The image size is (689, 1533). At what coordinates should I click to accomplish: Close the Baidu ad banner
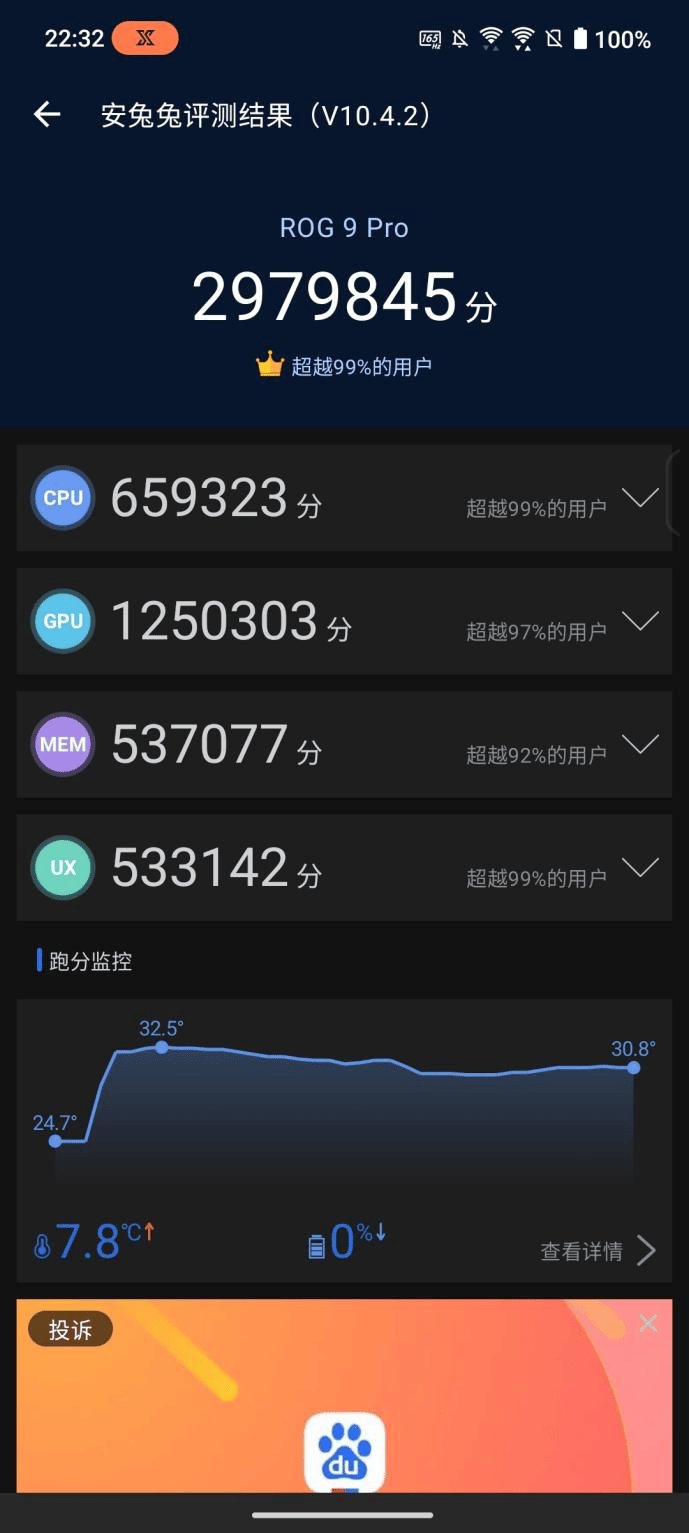point(648,1323)
